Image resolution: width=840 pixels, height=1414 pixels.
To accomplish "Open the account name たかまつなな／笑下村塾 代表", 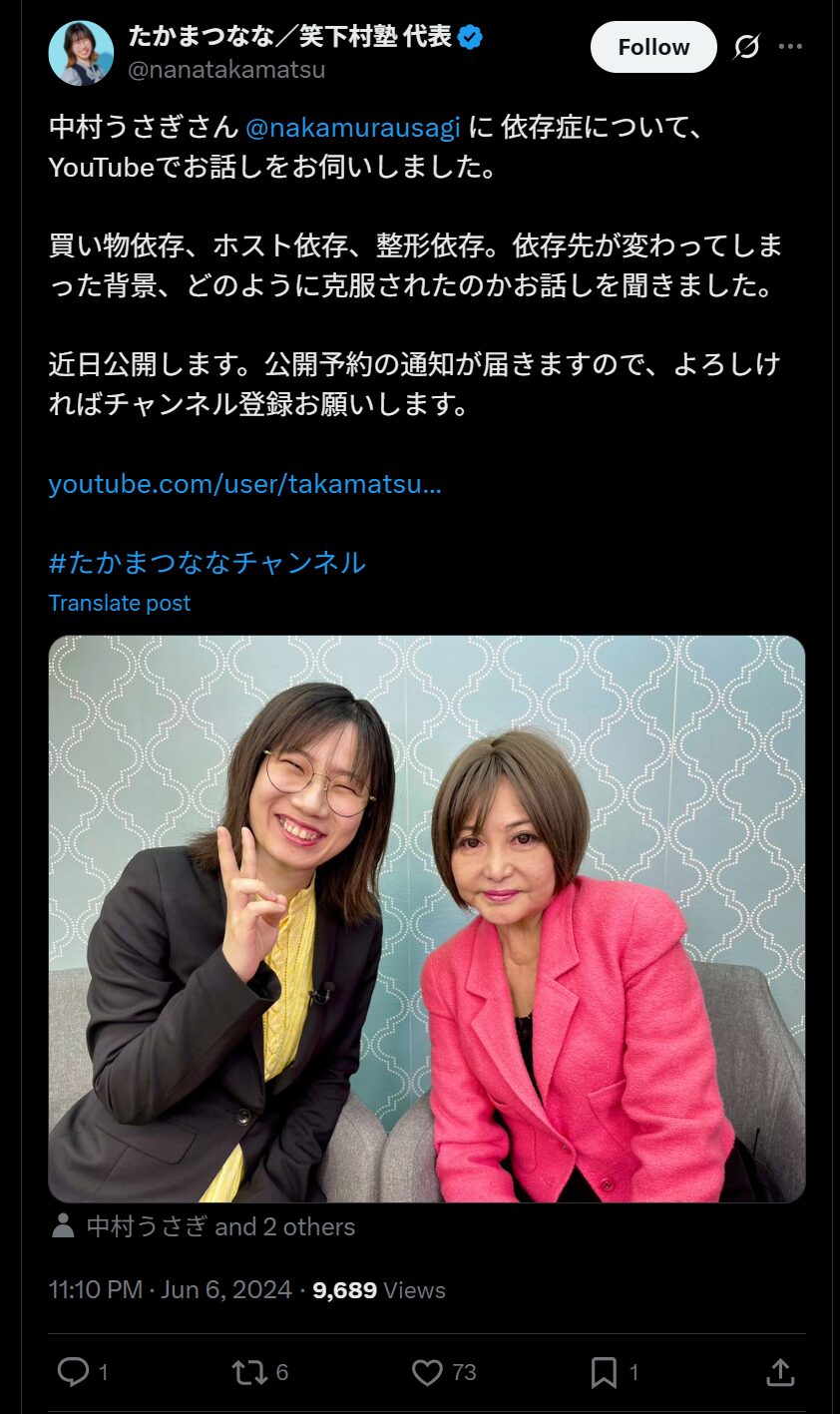I will pyautogui.click(x=289, y=37).
